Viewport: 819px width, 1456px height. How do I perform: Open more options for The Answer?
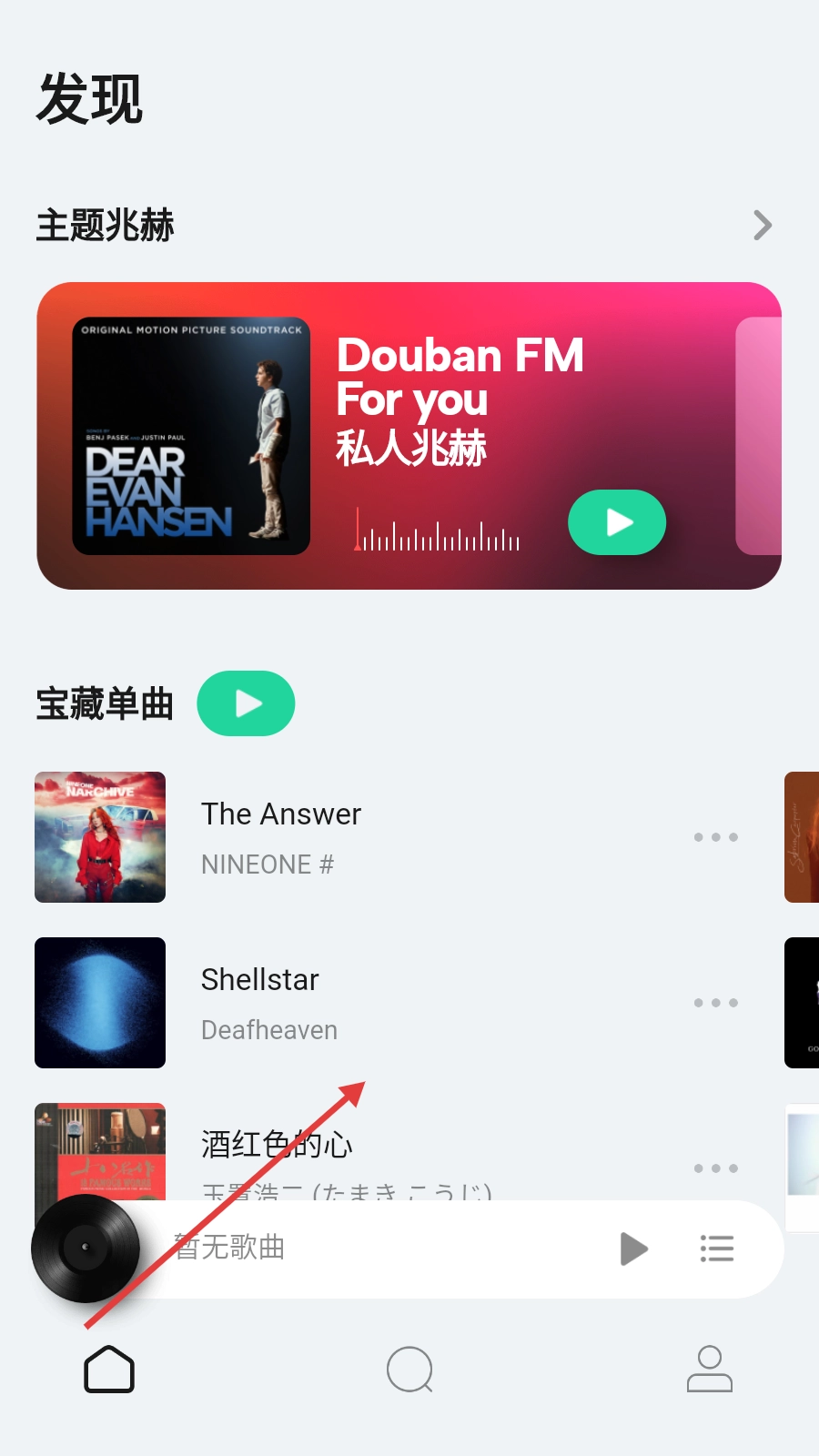click(x=715, y=836)
